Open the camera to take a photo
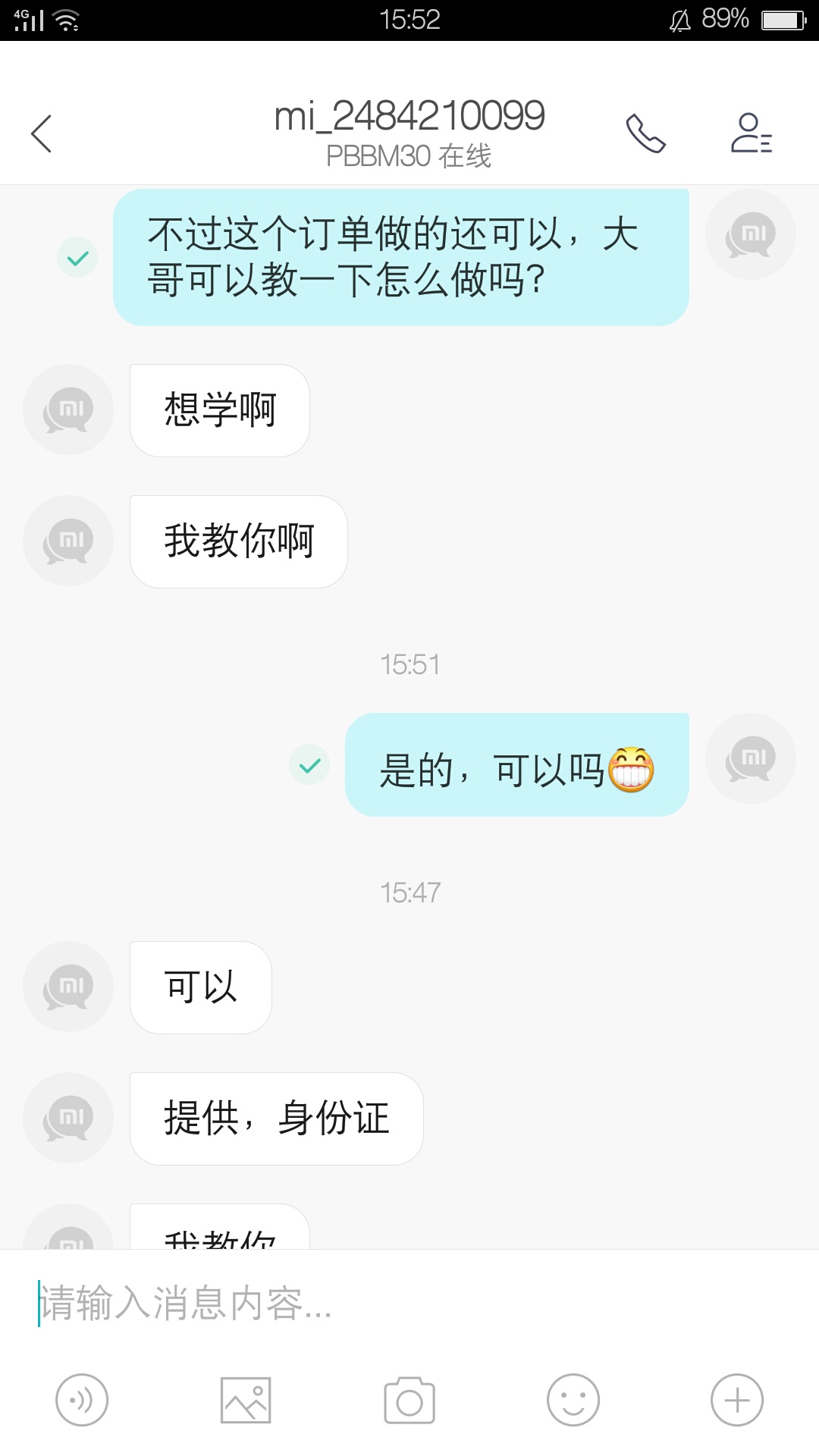 pyautogui.click(x=409, y=1400)
